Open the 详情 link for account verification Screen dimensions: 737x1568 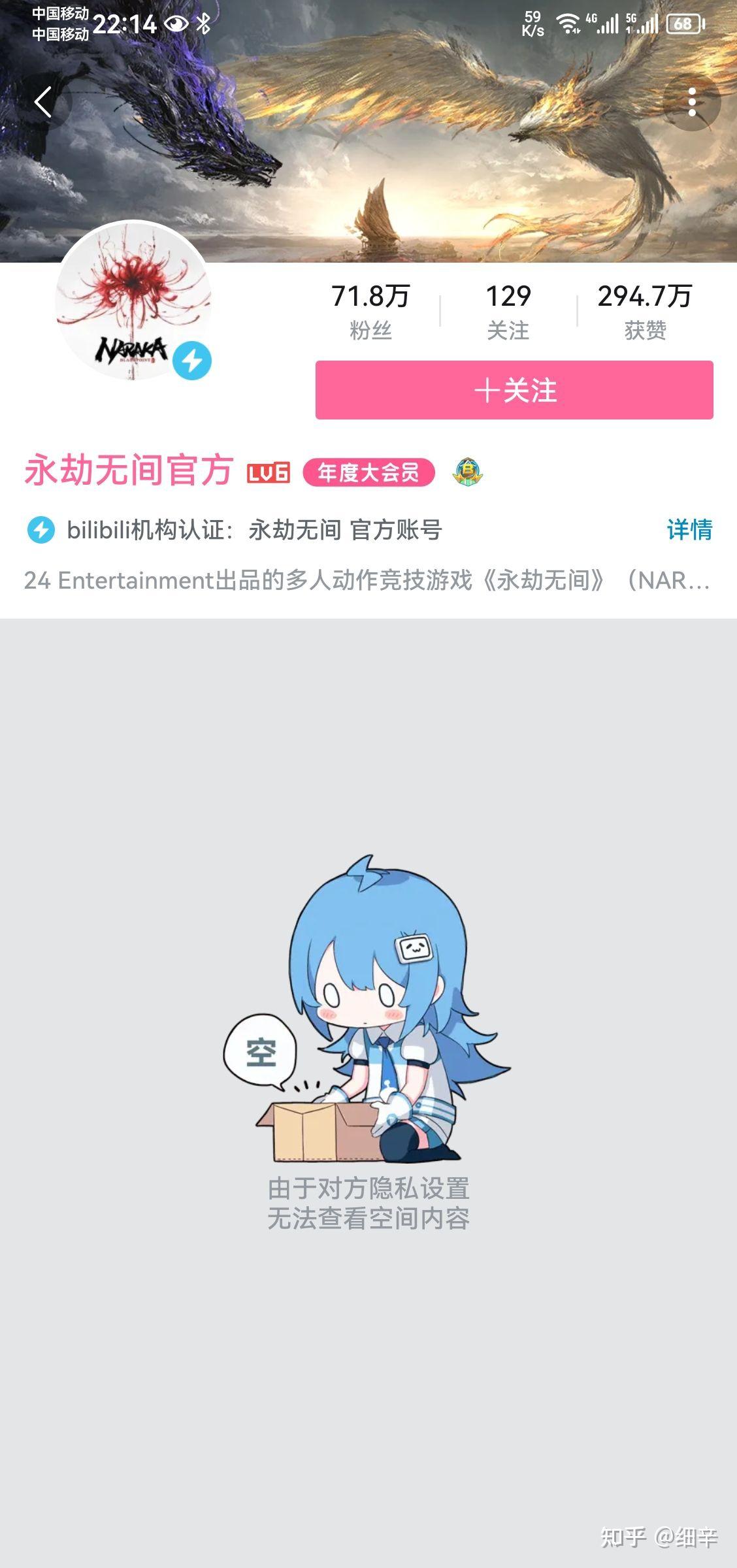pos(689,530)
